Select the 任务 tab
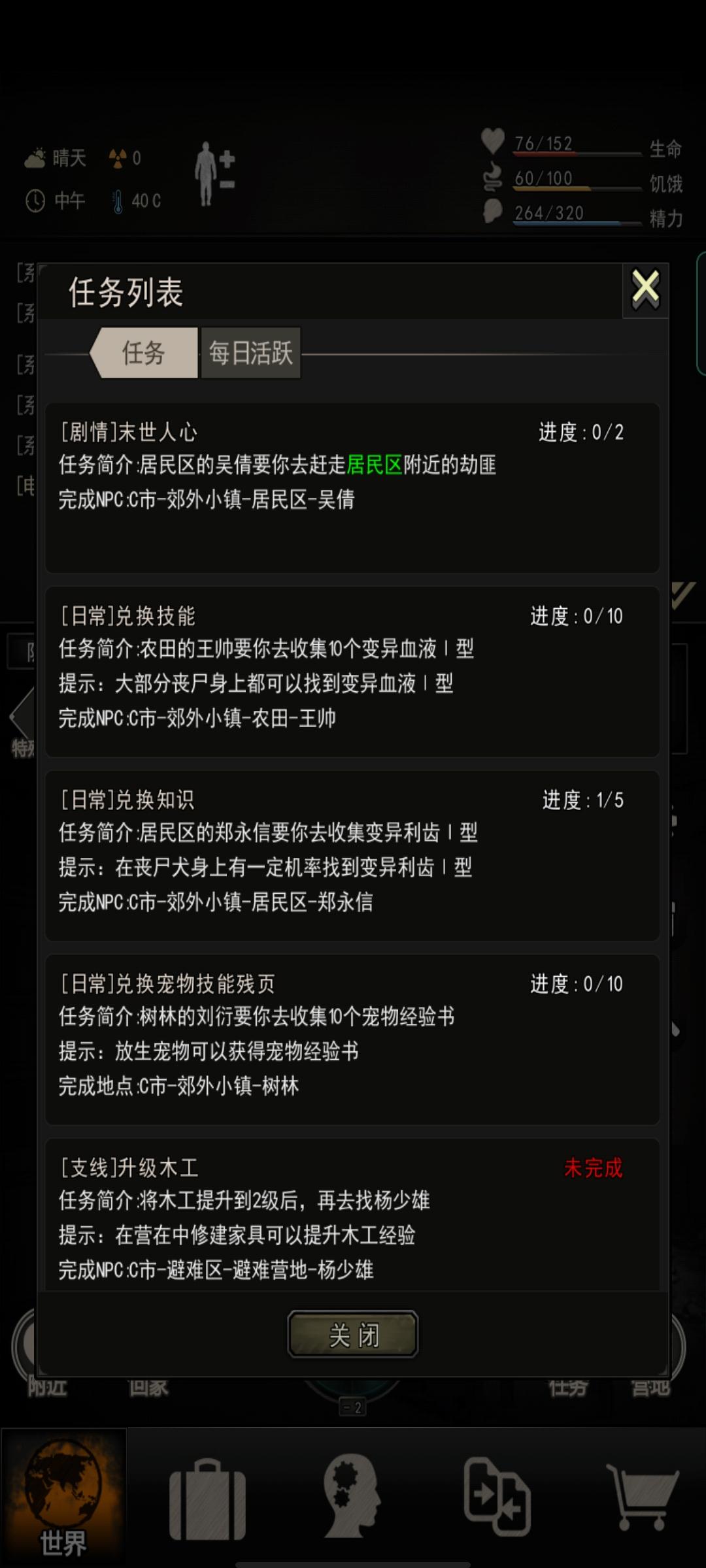 pos(145,353)
